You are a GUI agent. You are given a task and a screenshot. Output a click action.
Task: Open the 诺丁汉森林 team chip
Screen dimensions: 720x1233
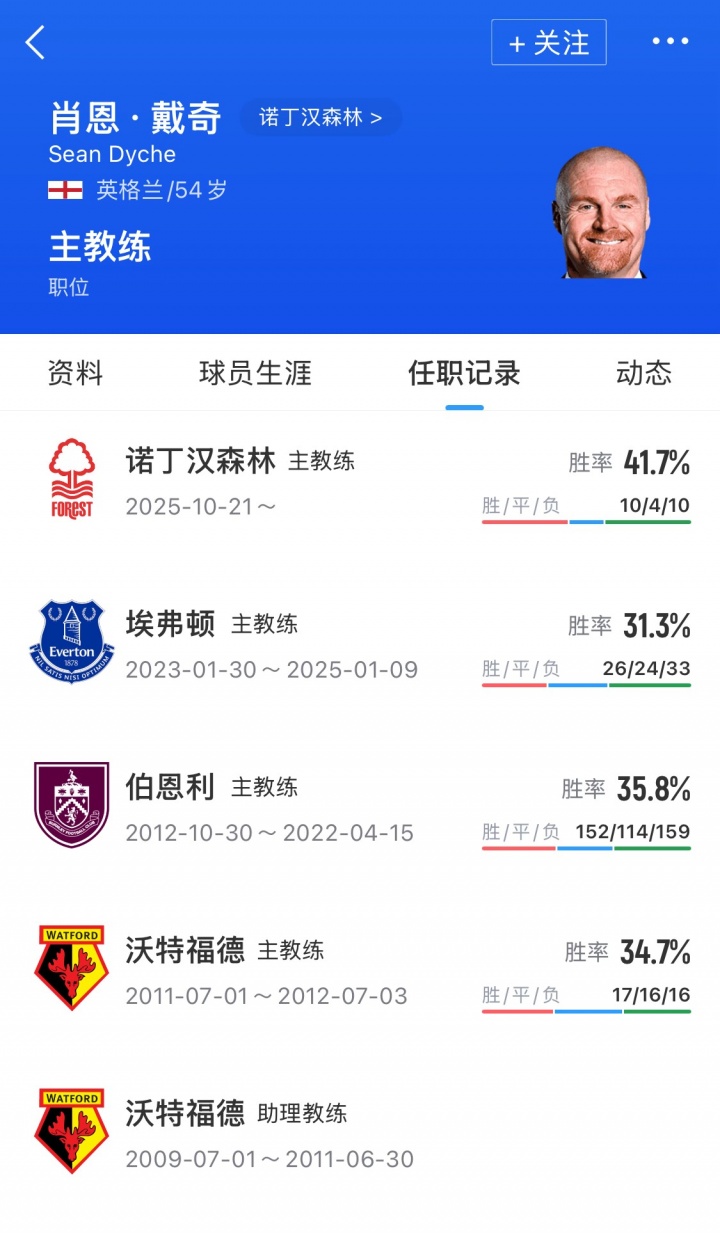coord(320,118)
